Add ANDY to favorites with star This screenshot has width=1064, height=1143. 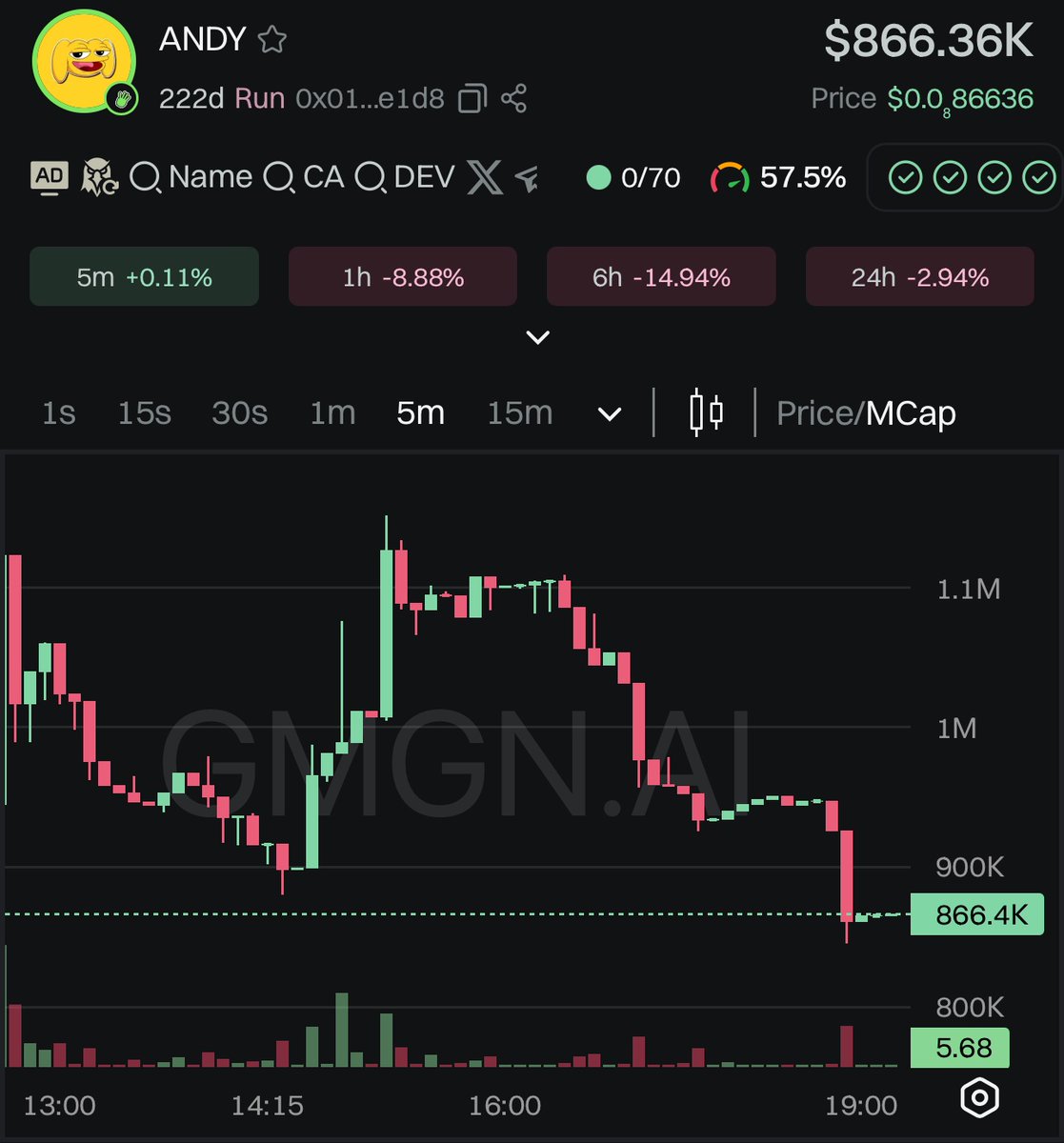pyautogui.click(x=273, y=40)
